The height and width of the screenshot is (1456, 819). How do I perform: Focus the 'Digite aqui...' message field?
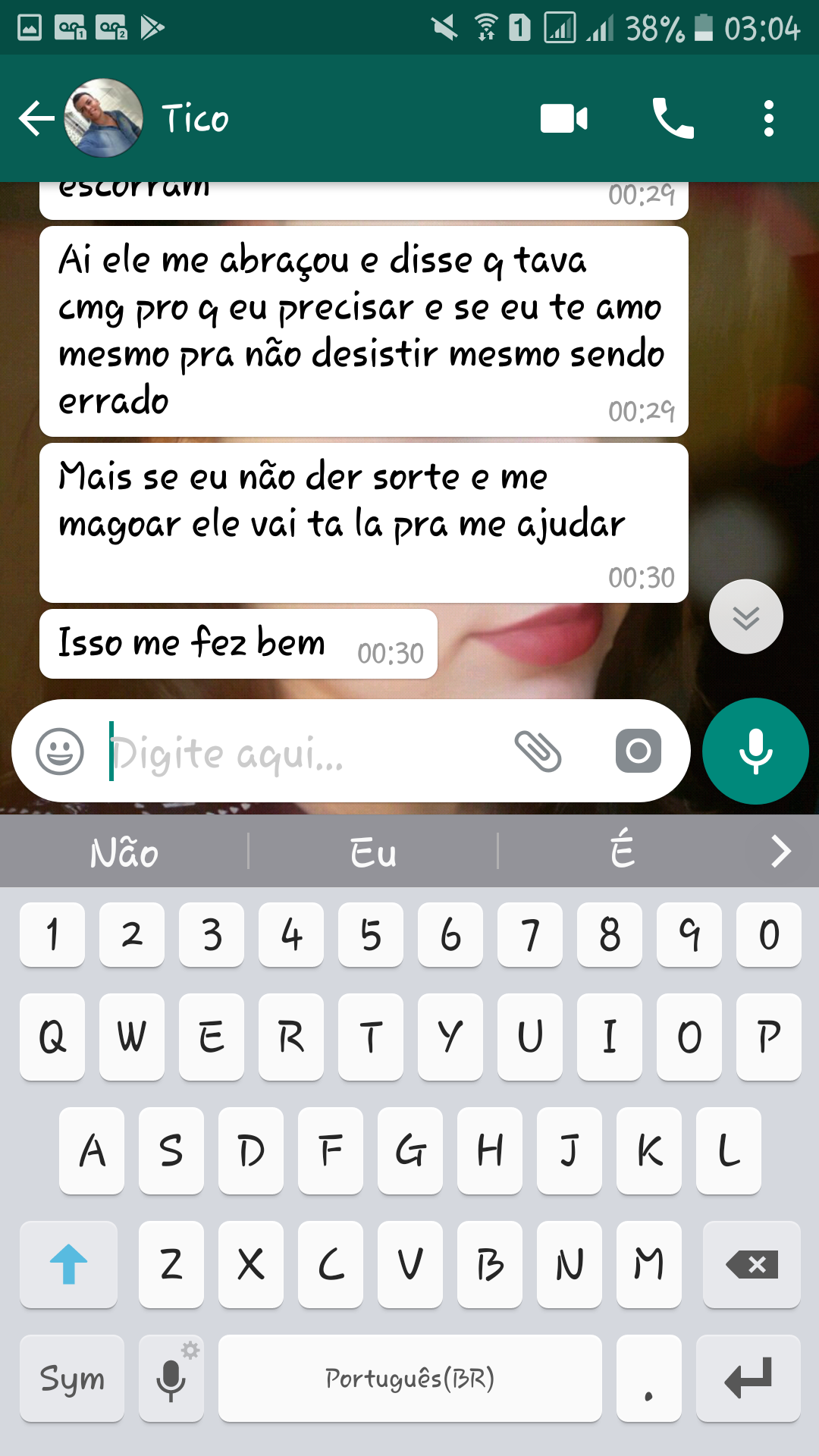click(x=303, y=753)
